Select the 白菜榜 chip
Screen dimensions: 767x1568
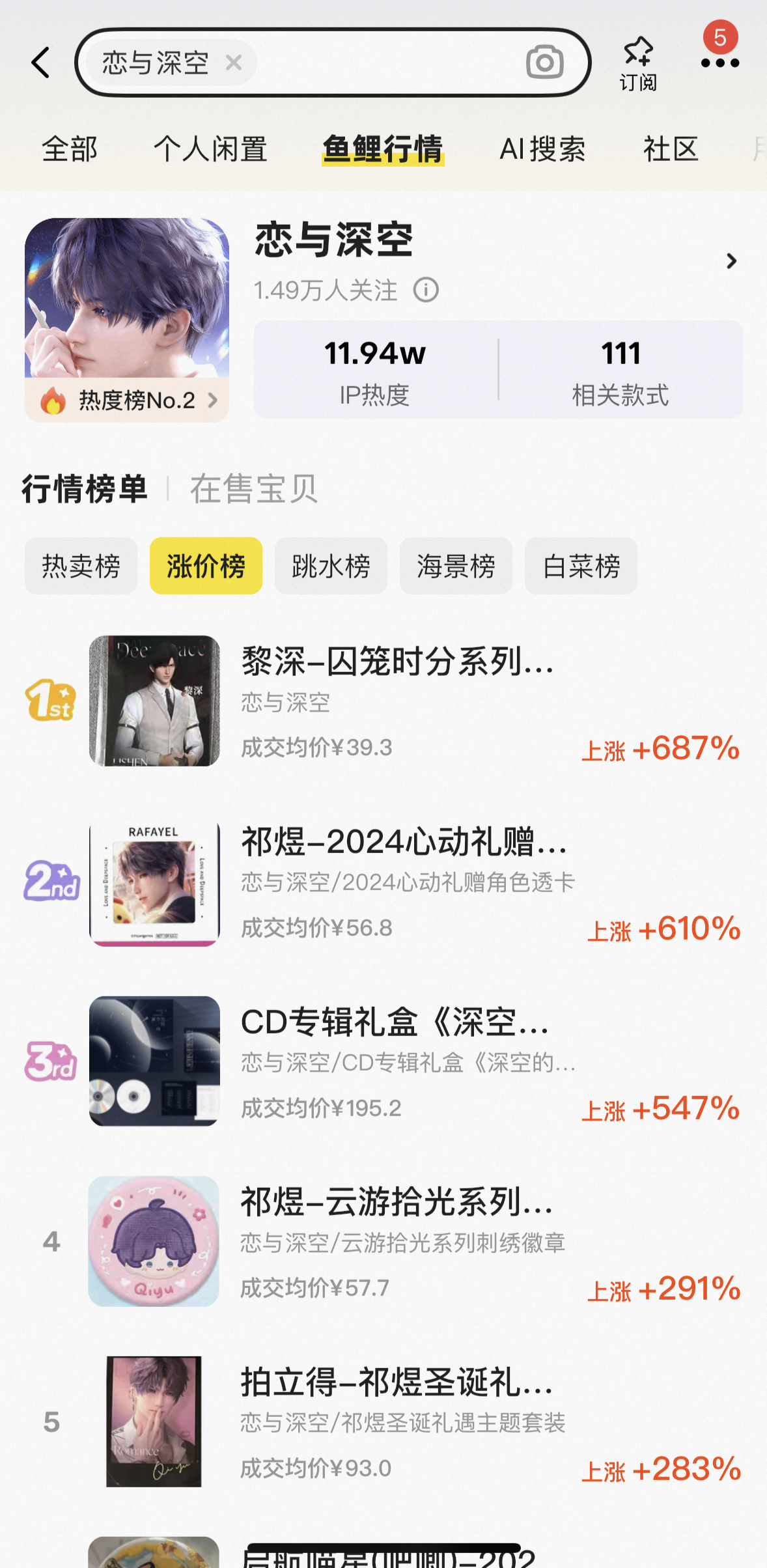tap(581, 565)
